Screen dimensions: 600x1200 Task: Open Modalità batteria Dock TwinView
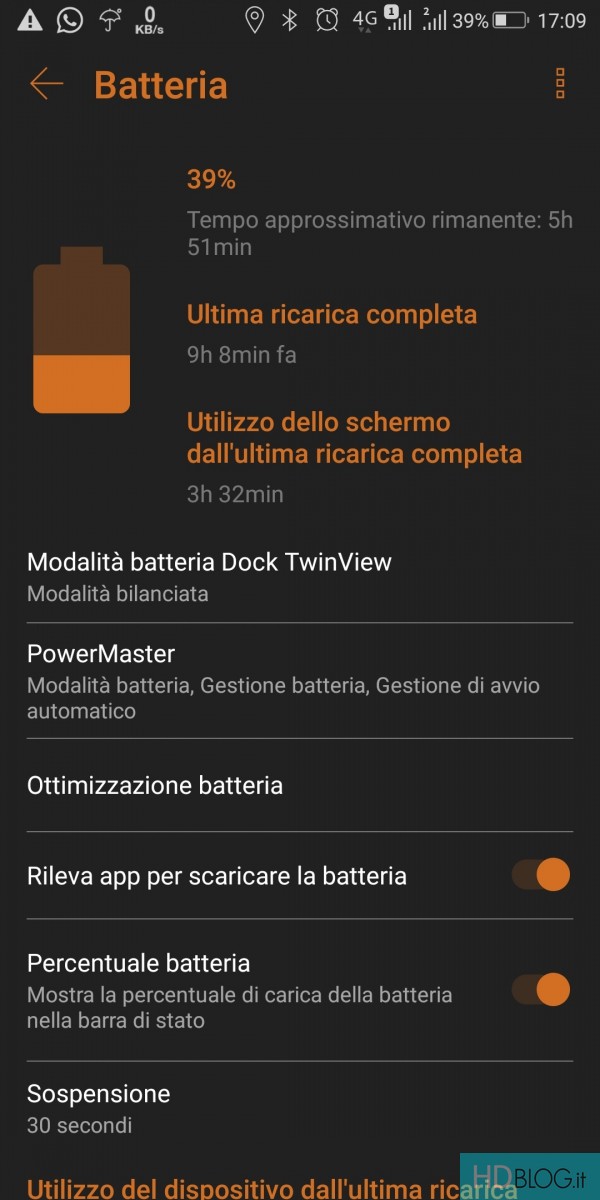tap(209, 576)
